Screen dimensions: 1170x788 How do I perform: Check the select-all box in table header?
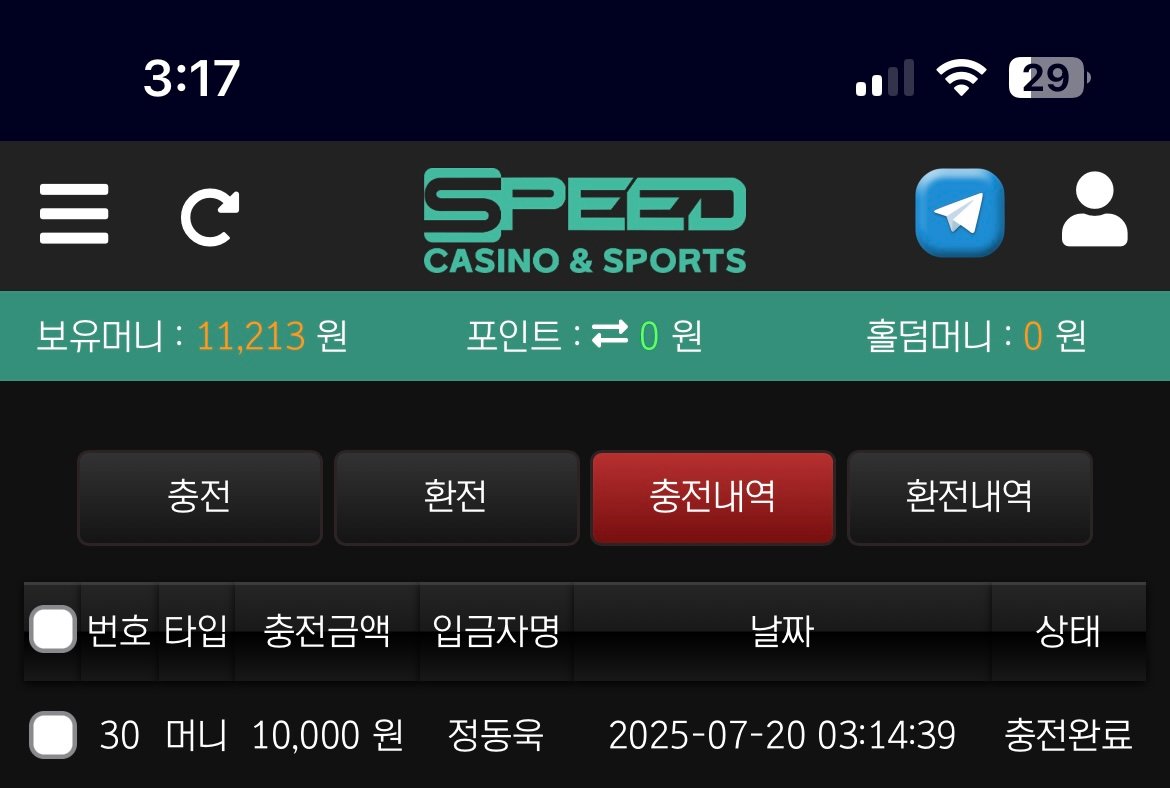point(52,630)
